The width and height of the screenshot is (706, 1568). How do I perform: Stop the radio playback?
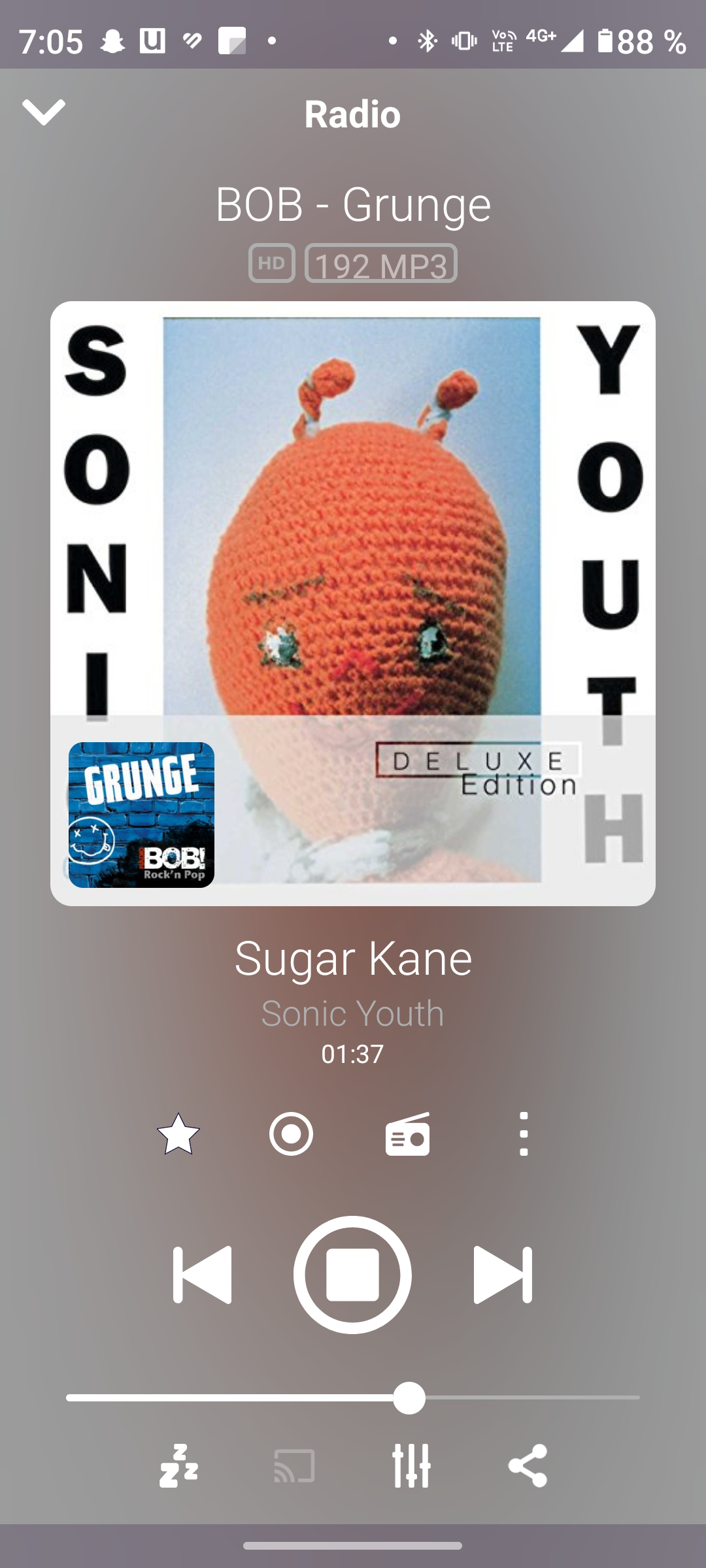(x=352, y=1275)
